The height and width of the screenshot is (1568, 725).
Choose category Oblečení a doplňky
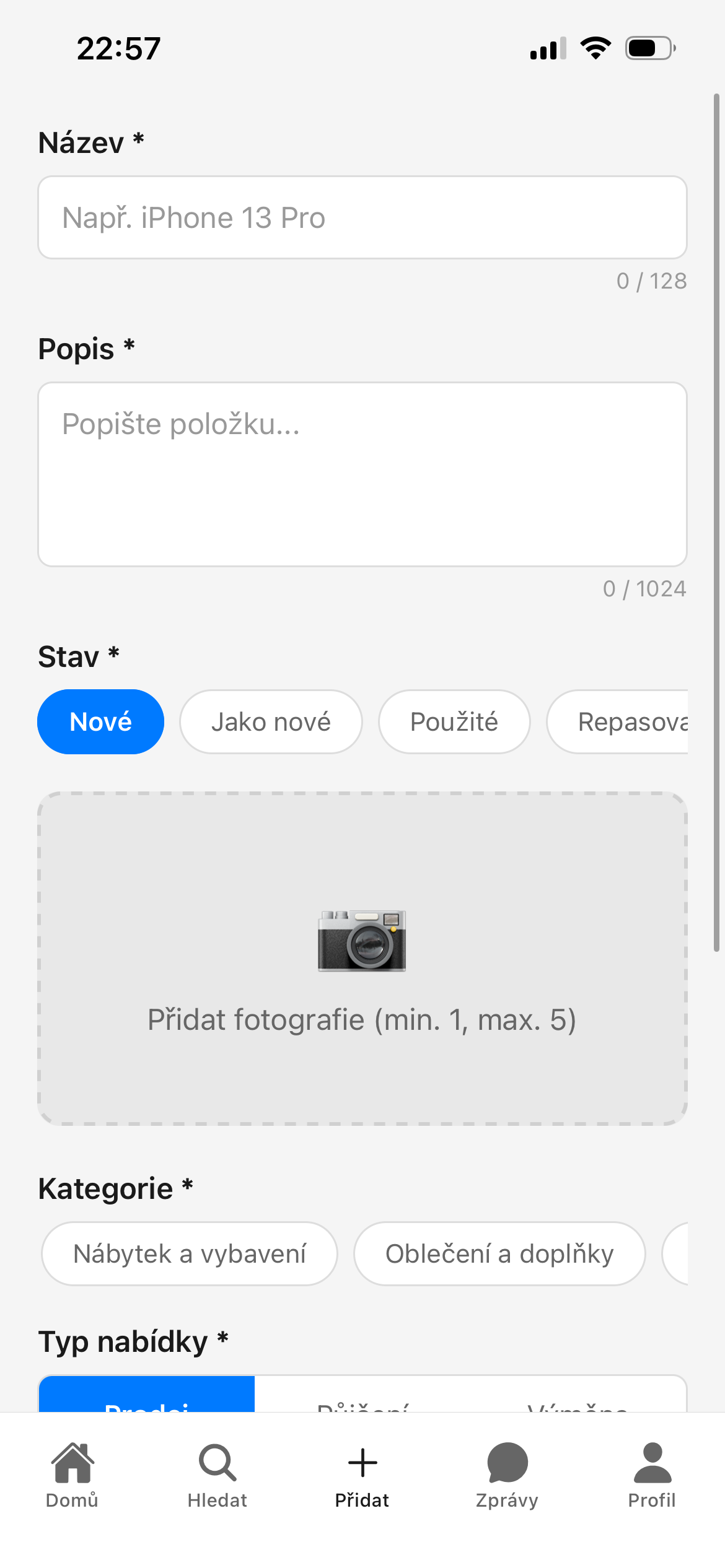pos(499,1253)
